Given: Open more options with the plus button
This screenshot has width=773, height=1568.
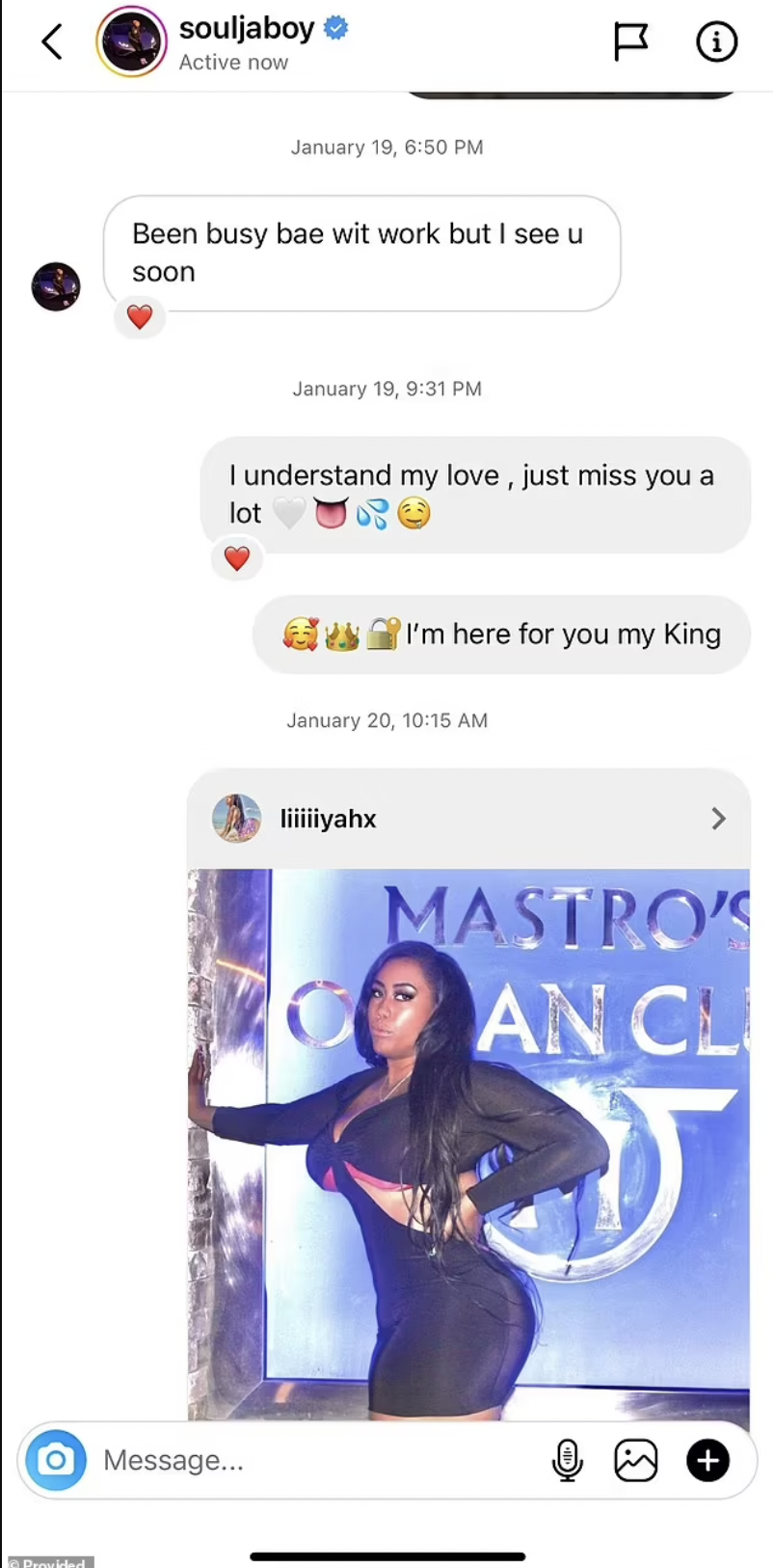Looking at the screenshot, I should 707,1460.
